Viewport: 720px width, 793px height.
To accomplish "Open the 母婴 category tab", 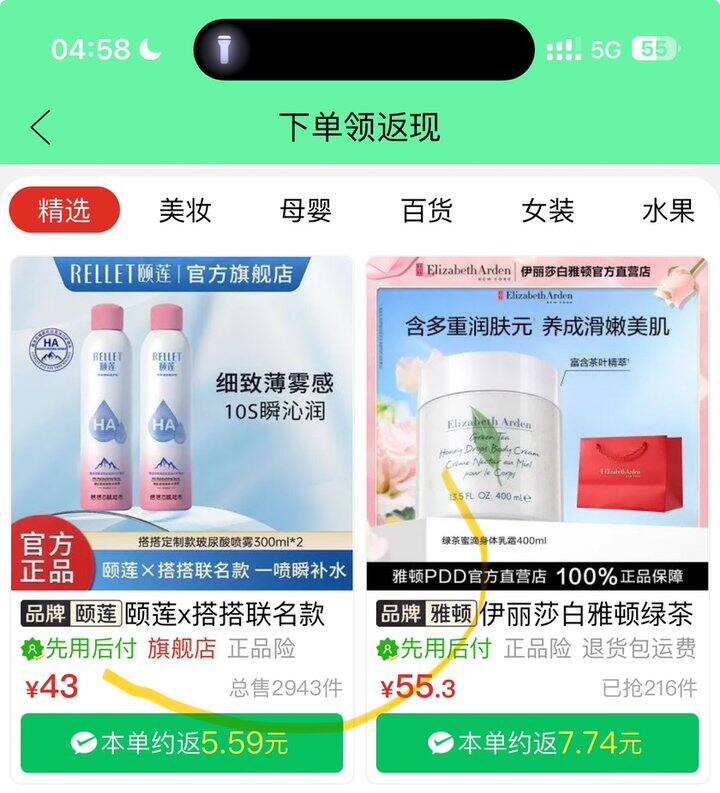I will tap(306, 210).
